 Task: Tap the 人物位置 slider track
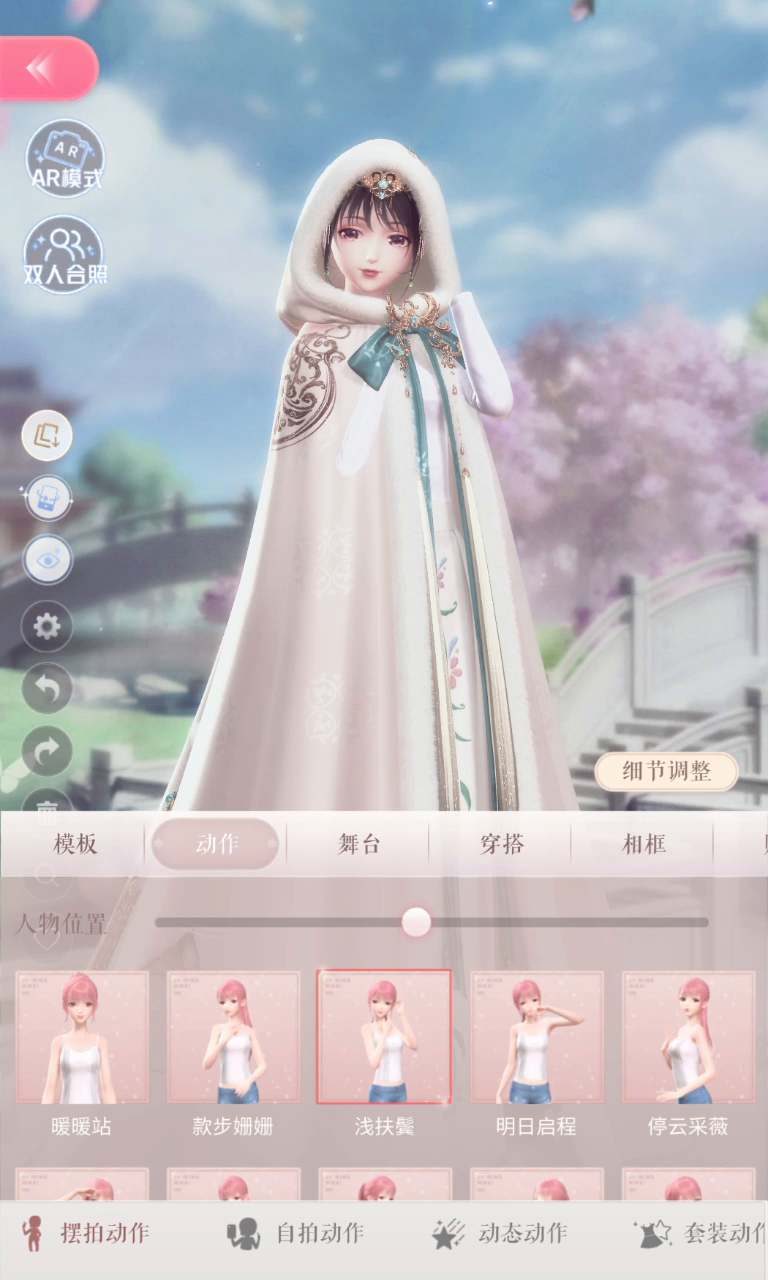431,922
